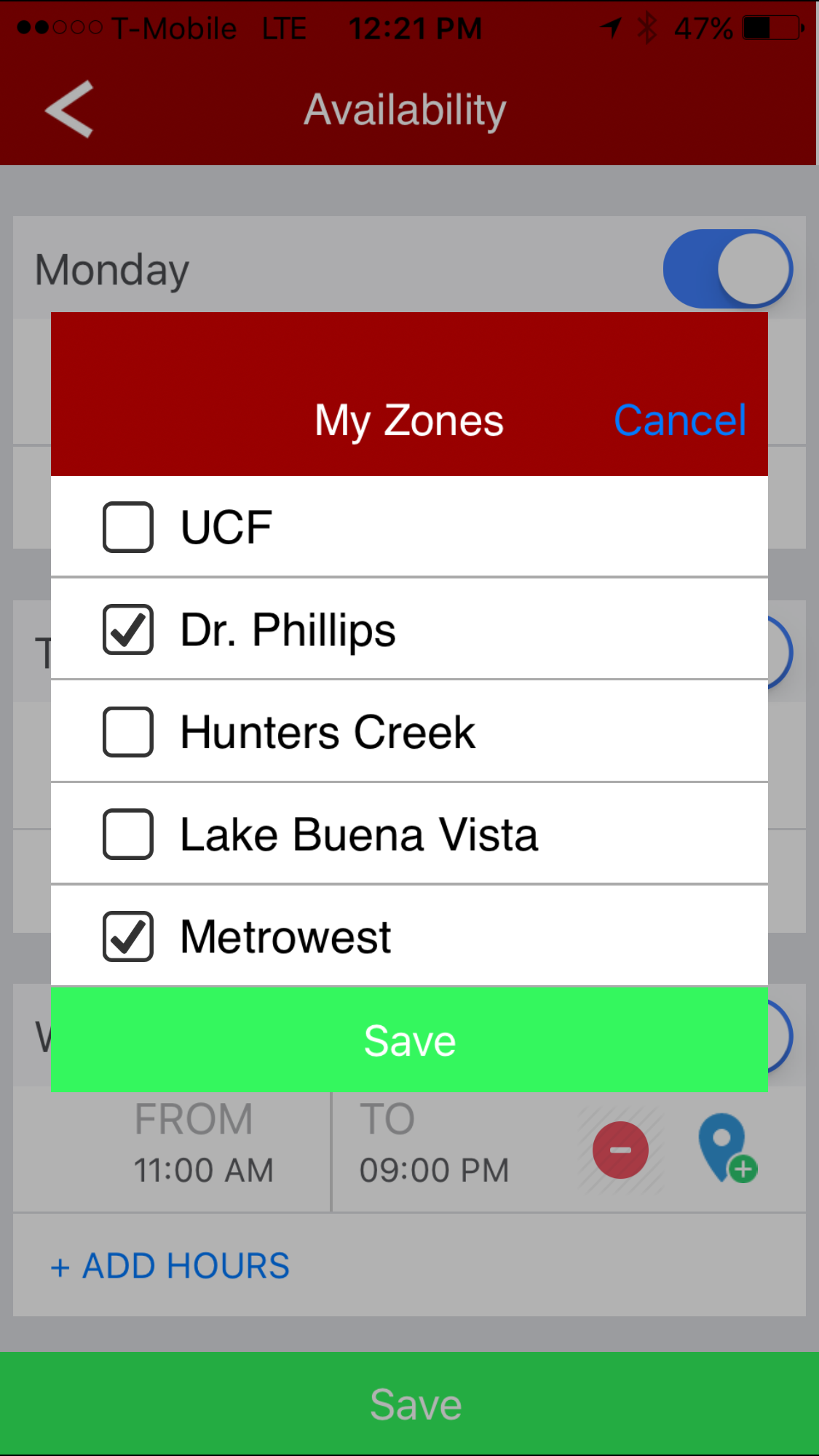This screenshot has height=1456, width=819.
Task: Go back from Availability screen
Action: (69, 109)
